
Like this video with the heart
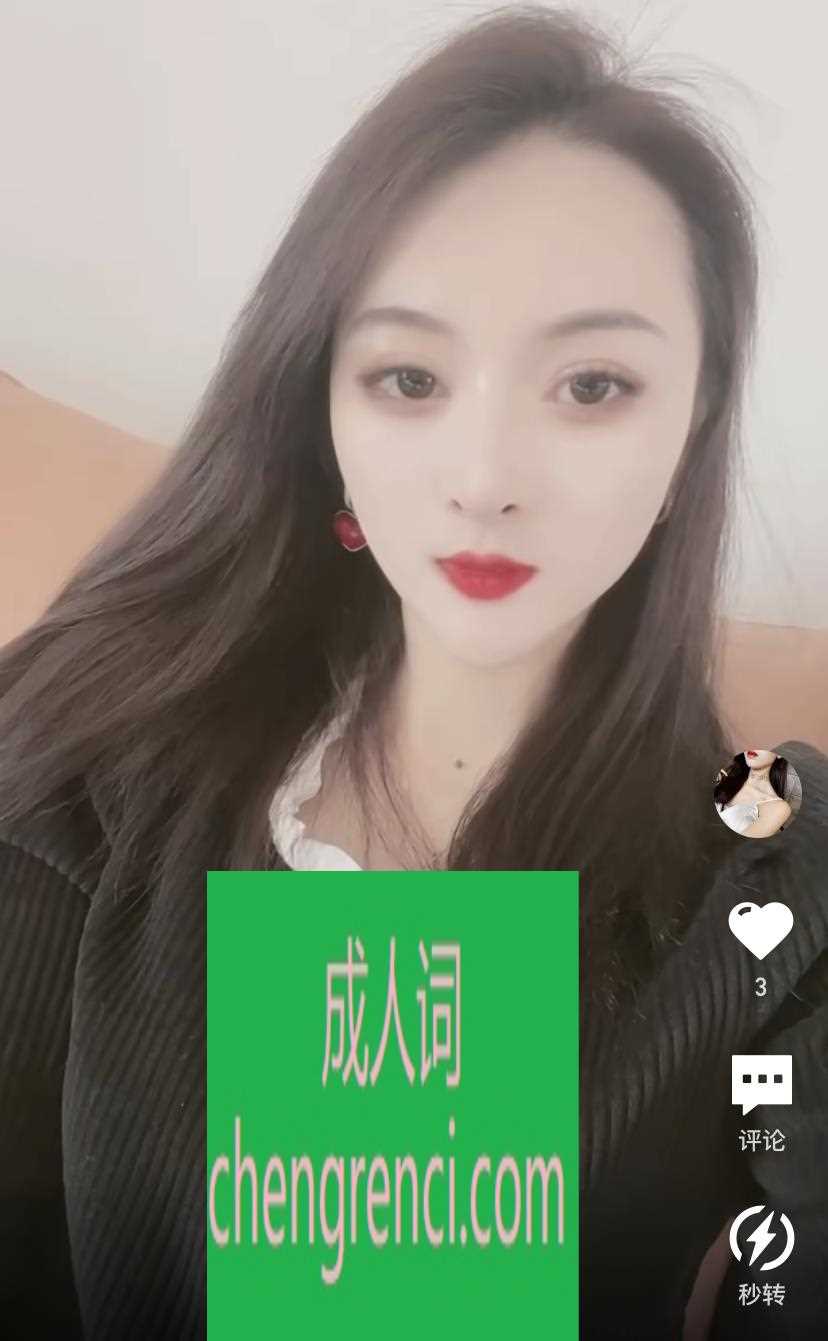click(760, 930)
